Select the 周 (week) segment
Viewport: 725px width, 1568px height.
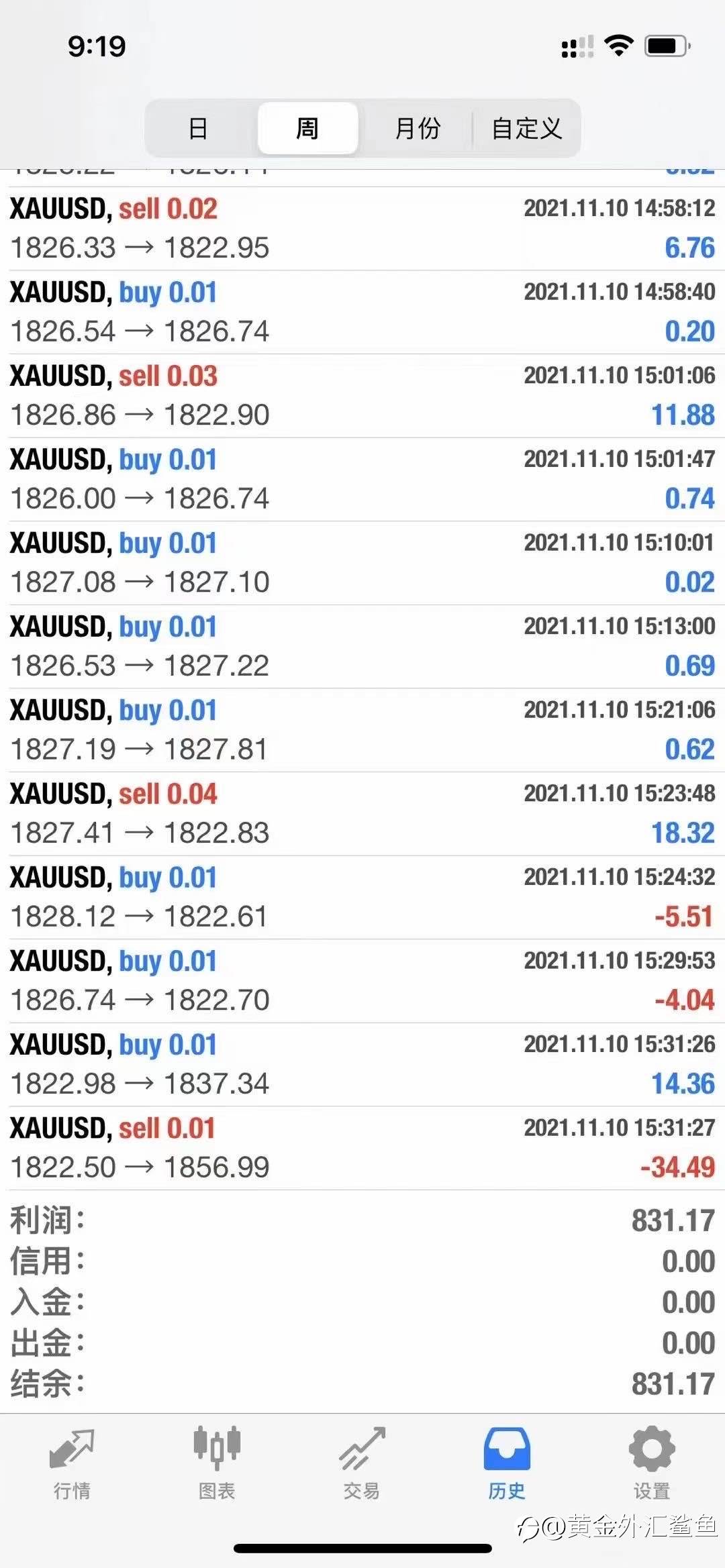[307, 128]
